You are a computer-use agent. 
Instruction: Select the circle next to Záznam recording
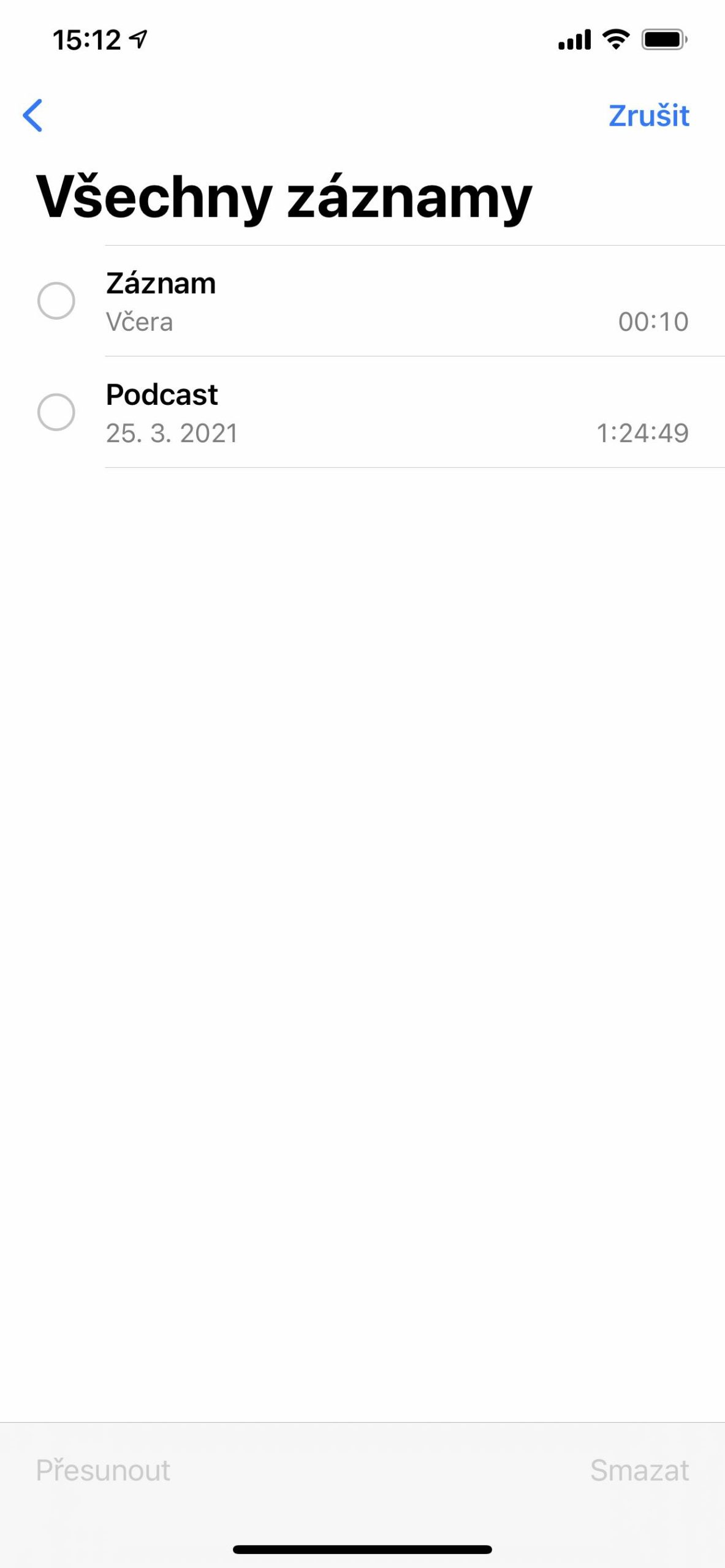tap(56, 301)
